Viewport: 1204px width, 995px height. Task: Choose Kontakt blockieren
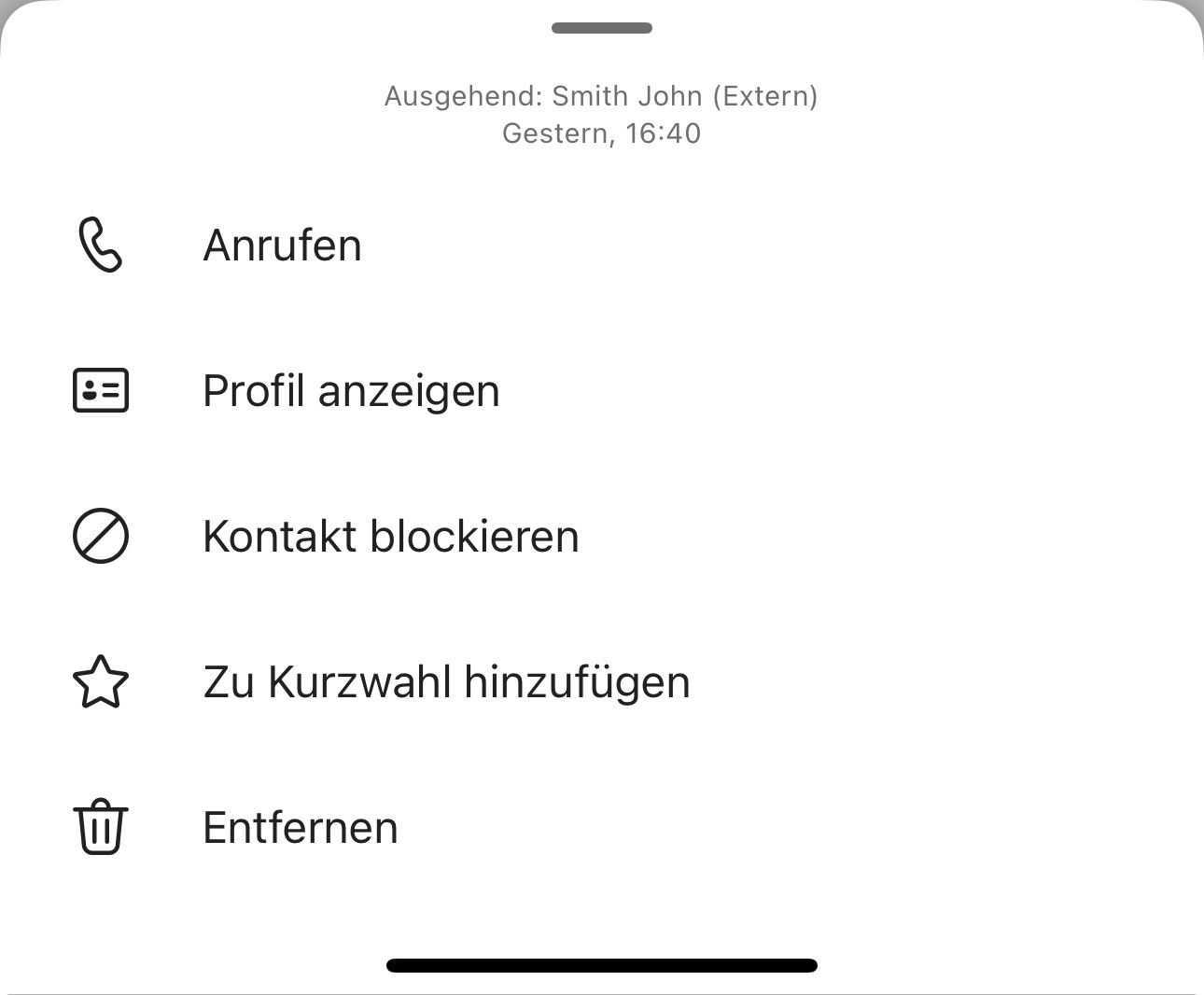point(390,537)
